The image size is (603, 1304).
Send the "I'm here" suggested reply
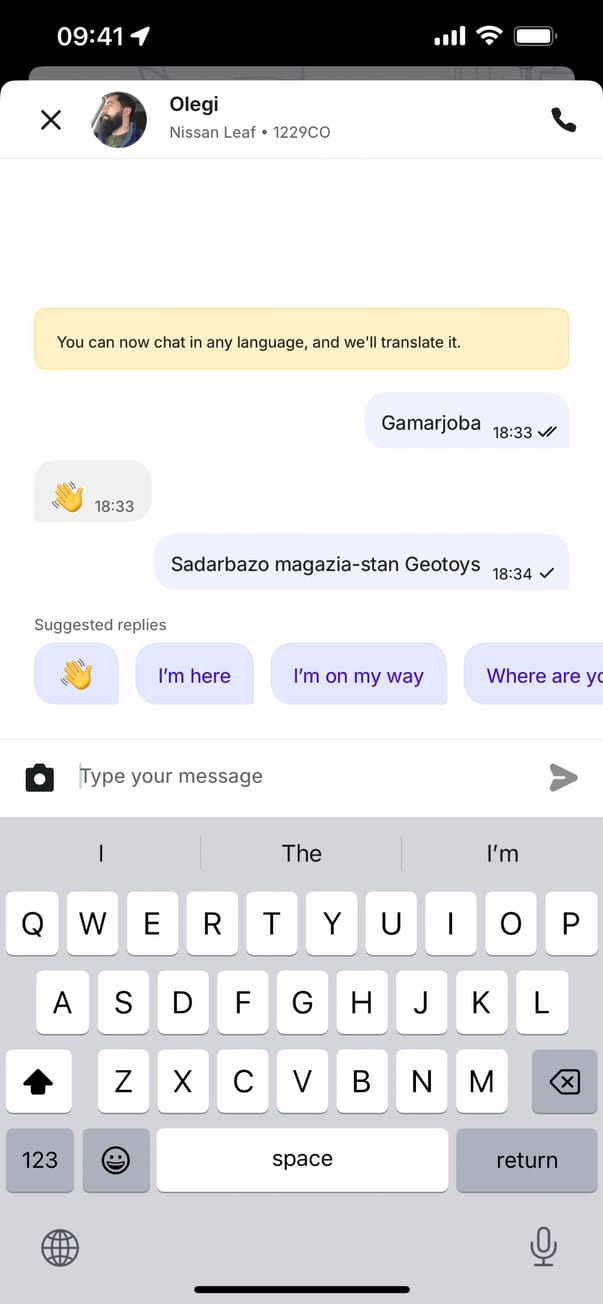click(x=194, y=675)
